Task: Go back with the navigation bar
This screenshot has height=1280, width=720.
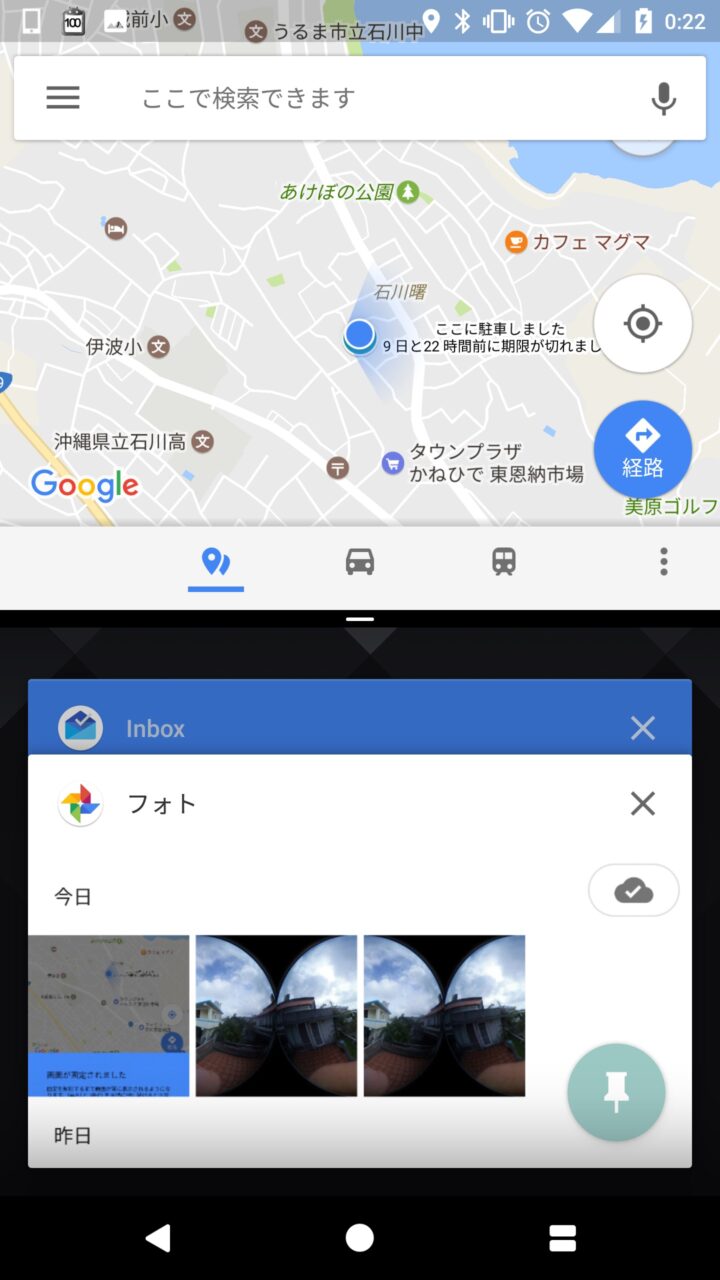Action: (158, 1238)
